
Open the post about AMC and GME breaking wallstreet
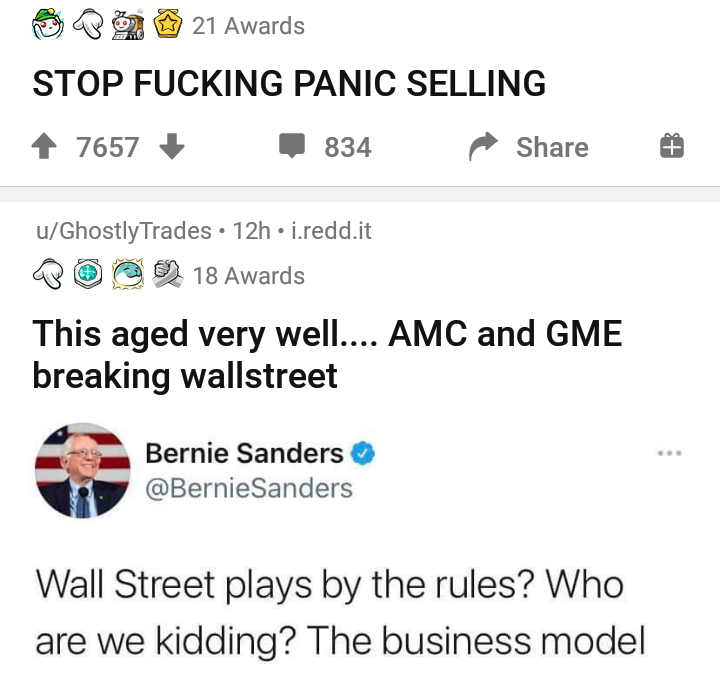pos(327,354)
